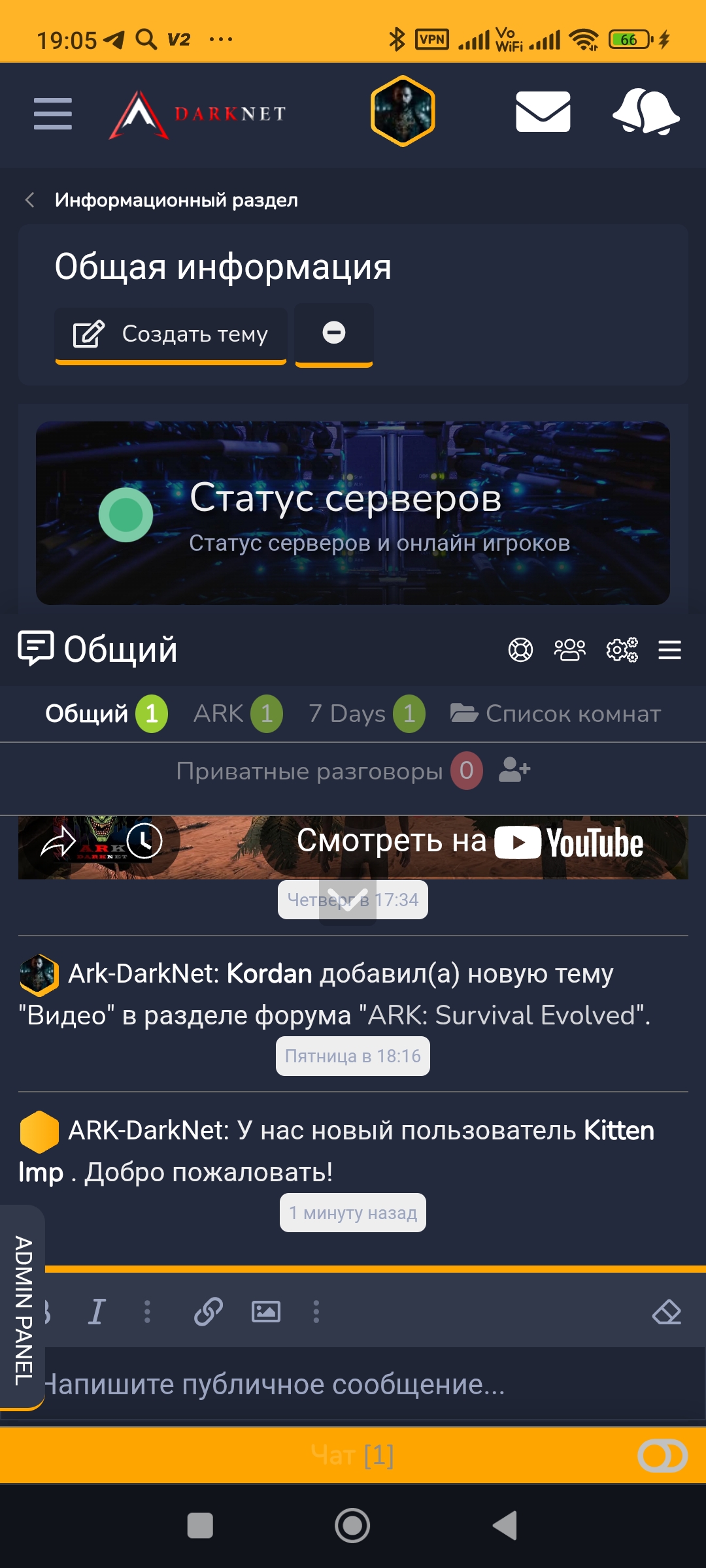
Task: Insert a link in the chat message
Action: click(x=209, y=1311)
